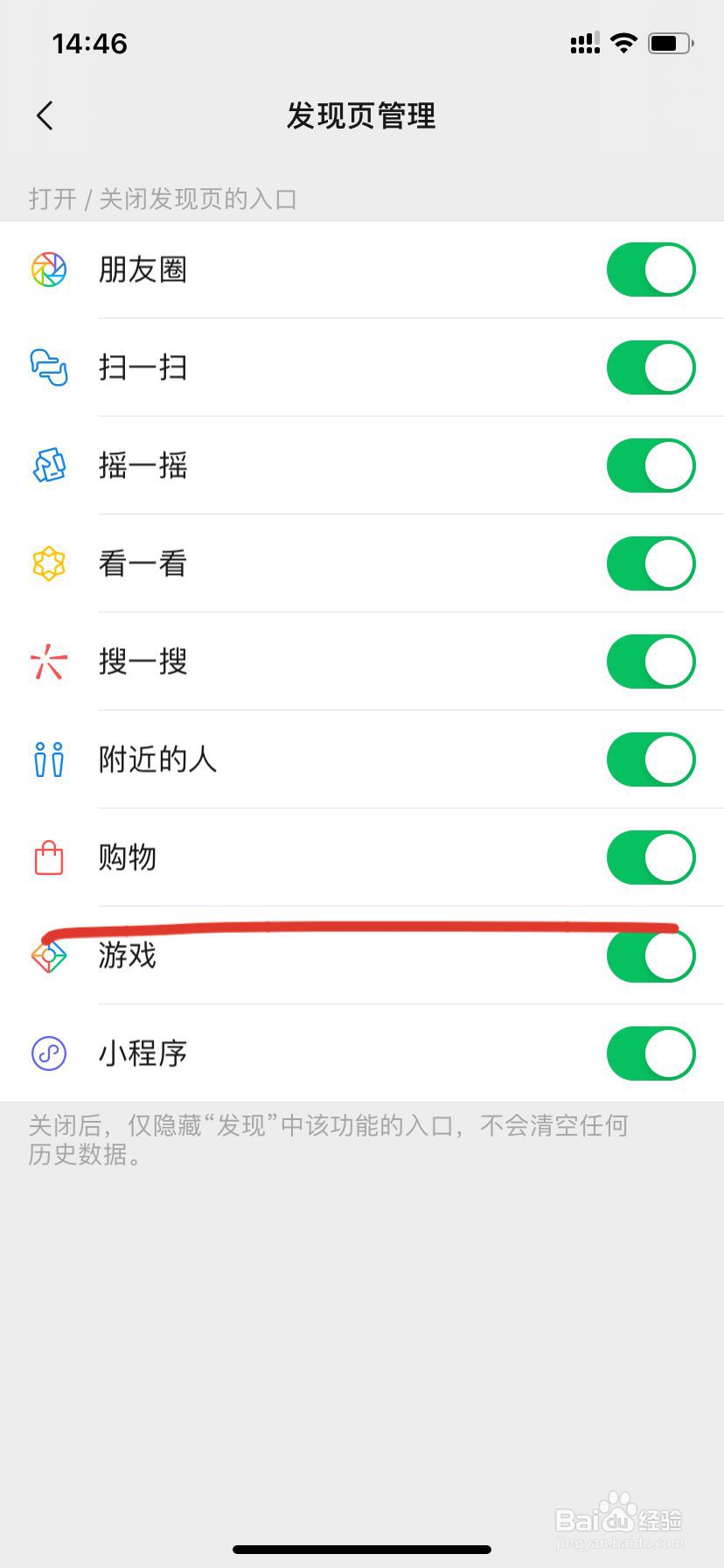Click the Games (游戏) icon
Screen dimensions: 724x1568
tap(48, 955)
